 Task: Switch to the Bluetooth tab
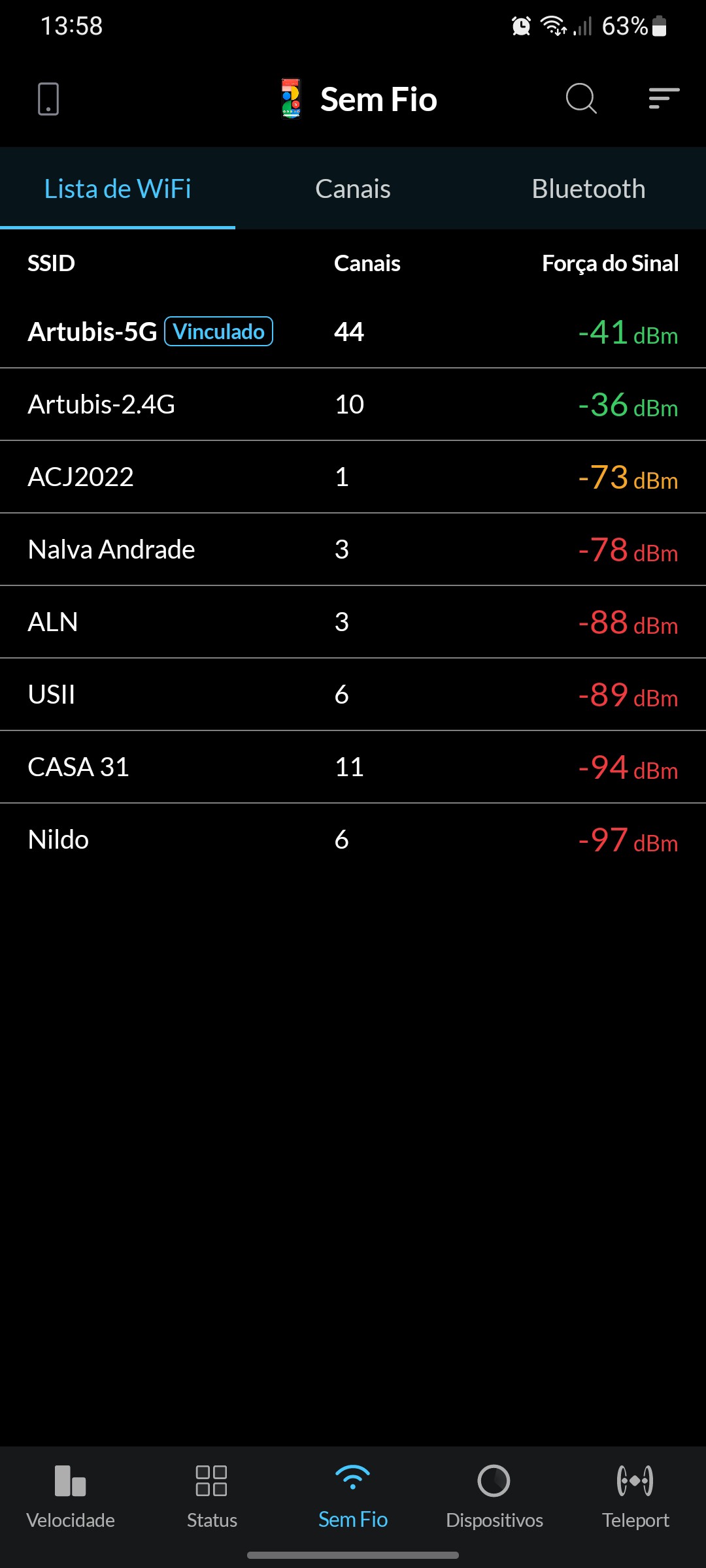588,189
